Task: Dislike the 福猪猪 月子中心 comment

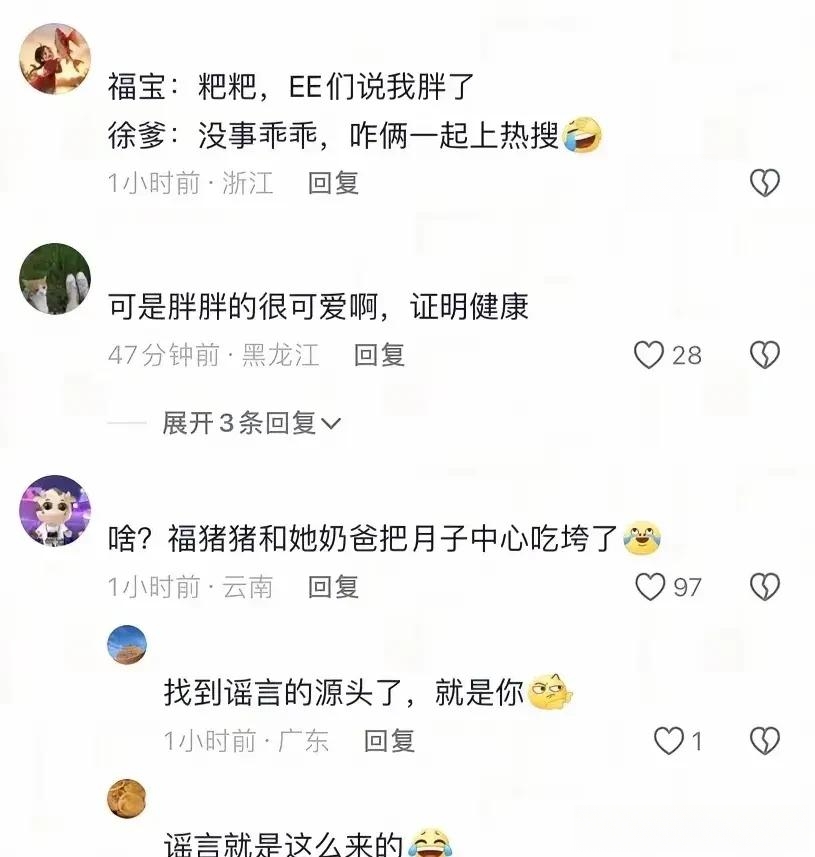Action: pos(765,587)
